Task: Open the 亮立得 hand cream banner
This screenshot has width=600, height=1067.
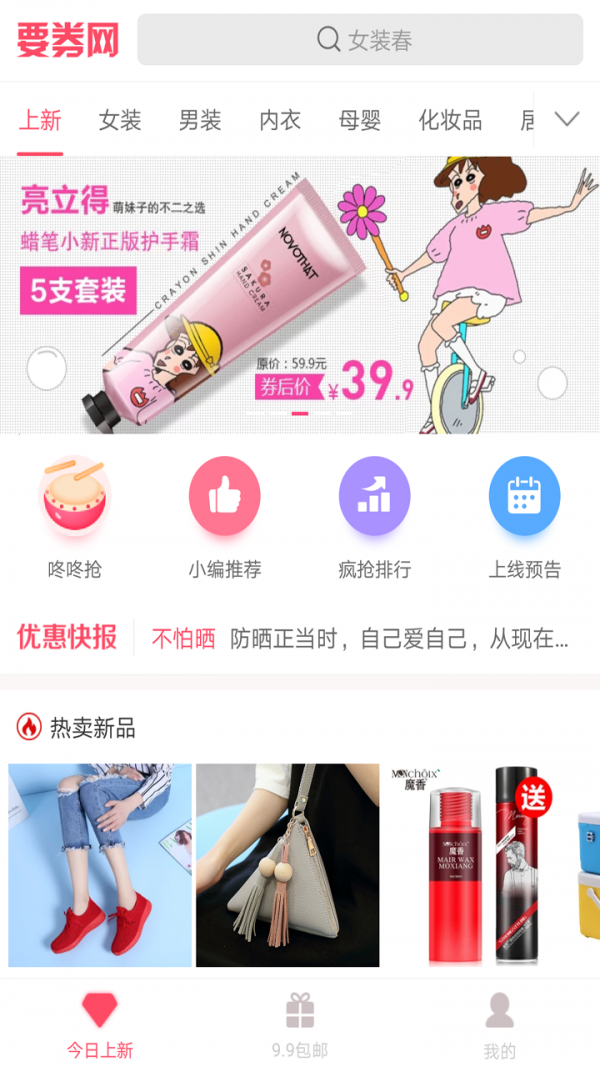Action: tap(300, 295)
